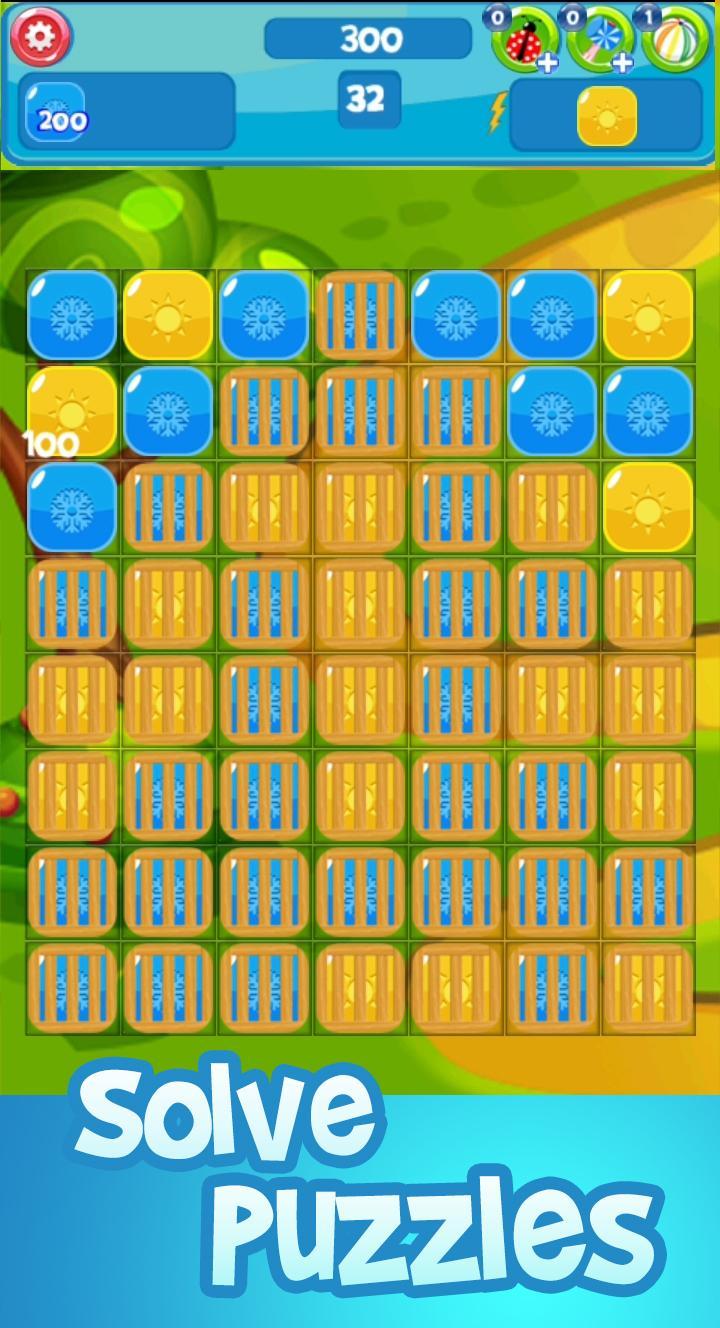Screen dimensions: 720x1328
Task: Use the beach ball booster
Action: pos(675,40)
